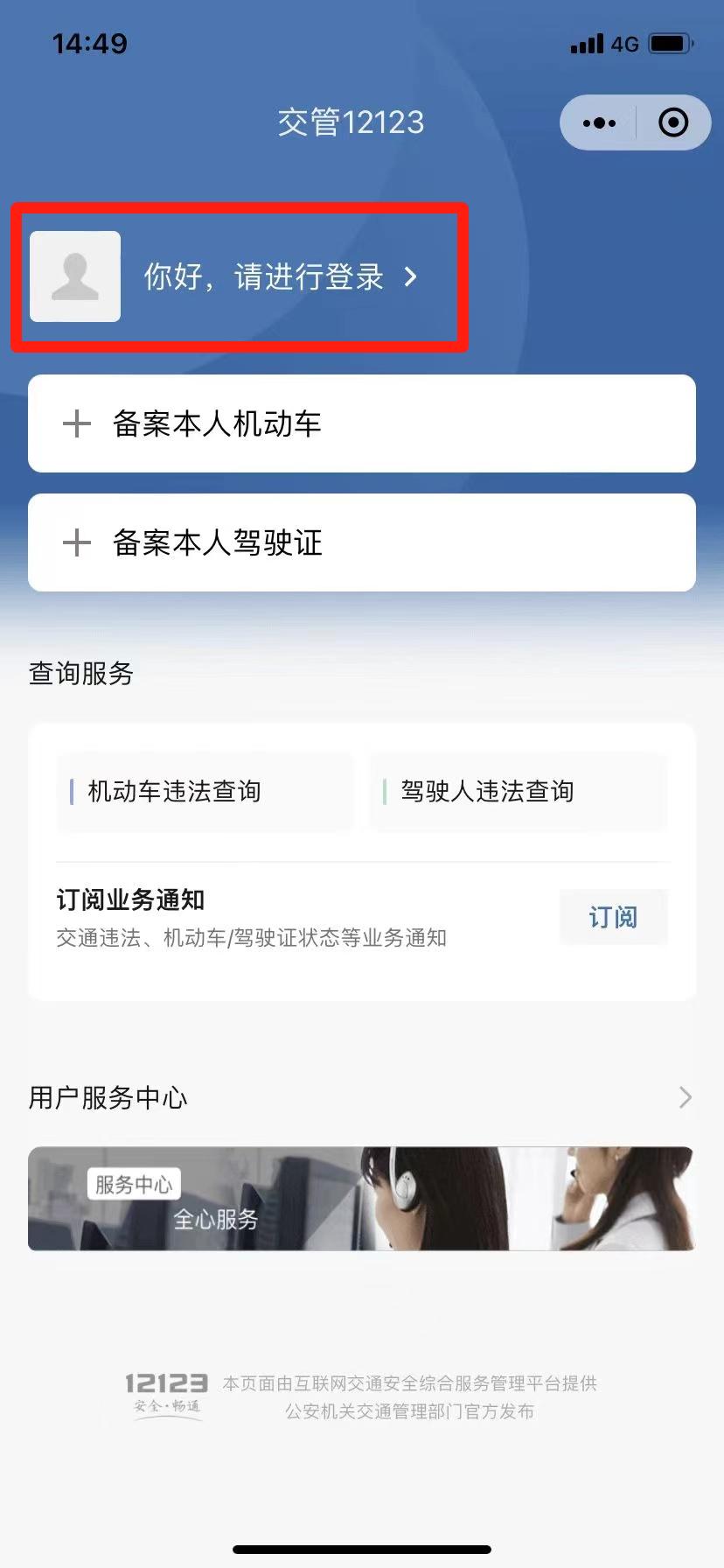Click the user avatar placeholder icon

pyautogui.click(x=75, y=276)
